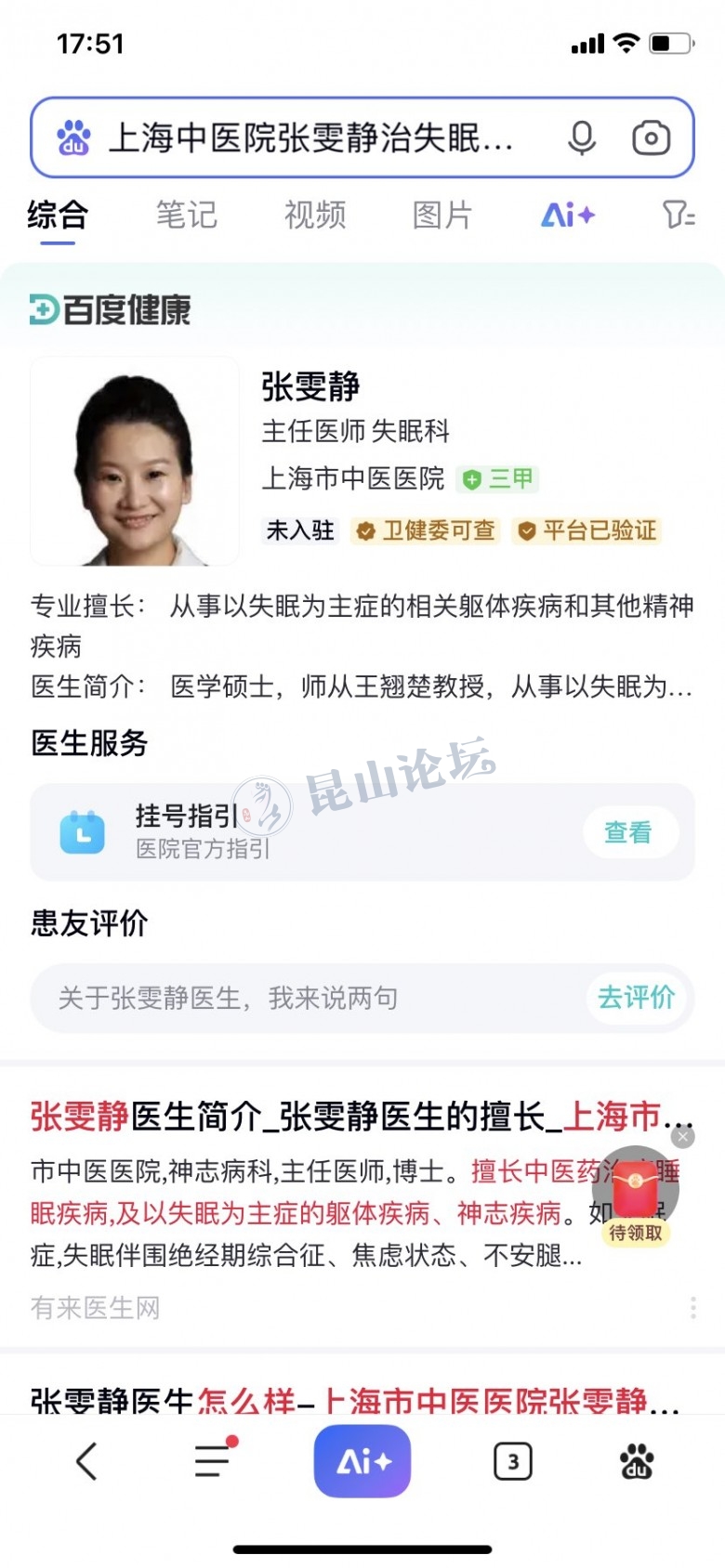Open the search filter icon
Screen dimensions: 725x1568
pyautogui.click(x=679, y=216)
